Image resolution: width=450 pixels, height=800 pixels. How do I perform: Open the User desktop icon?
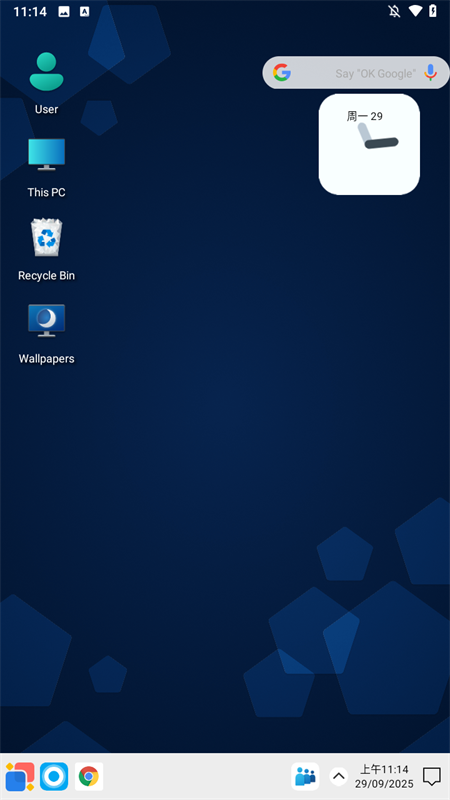pyautogui.click(x=46, y=83)
